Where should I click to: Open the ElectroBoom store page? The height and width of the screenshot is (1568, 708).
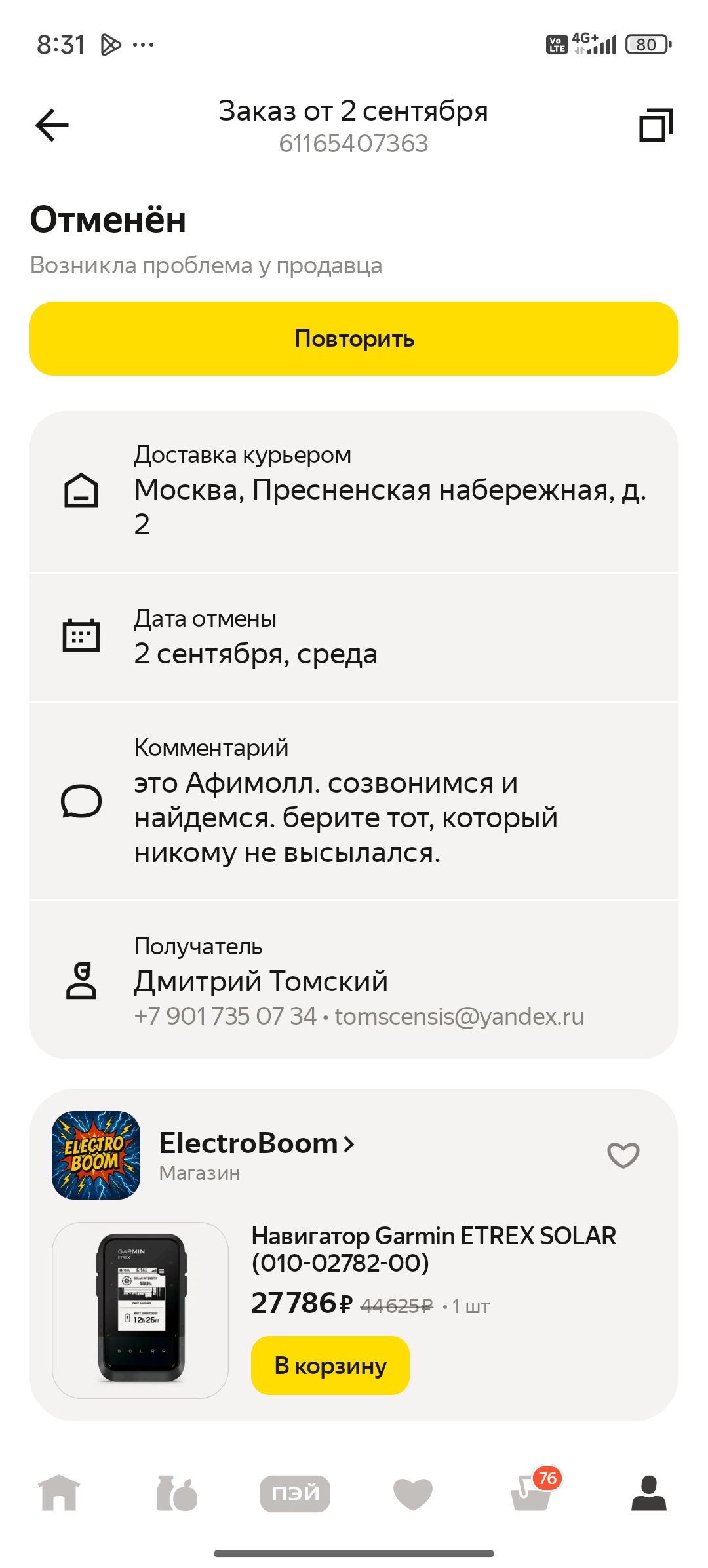point(256,1143)
